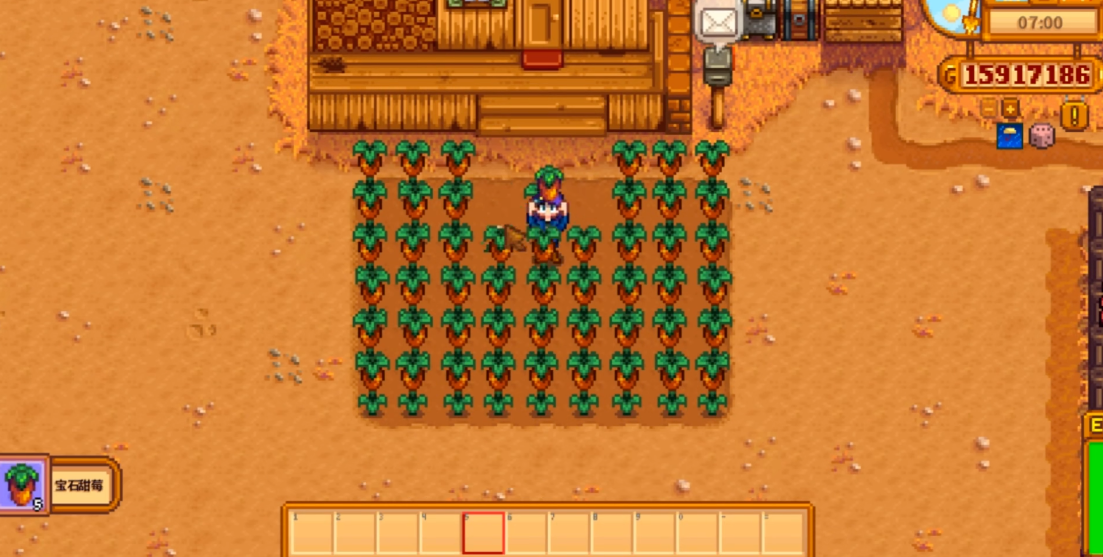Viewport: 1103px width, 557px height.
Task: Check the pink dice buff icon
Action: [x=1042, y=136]
